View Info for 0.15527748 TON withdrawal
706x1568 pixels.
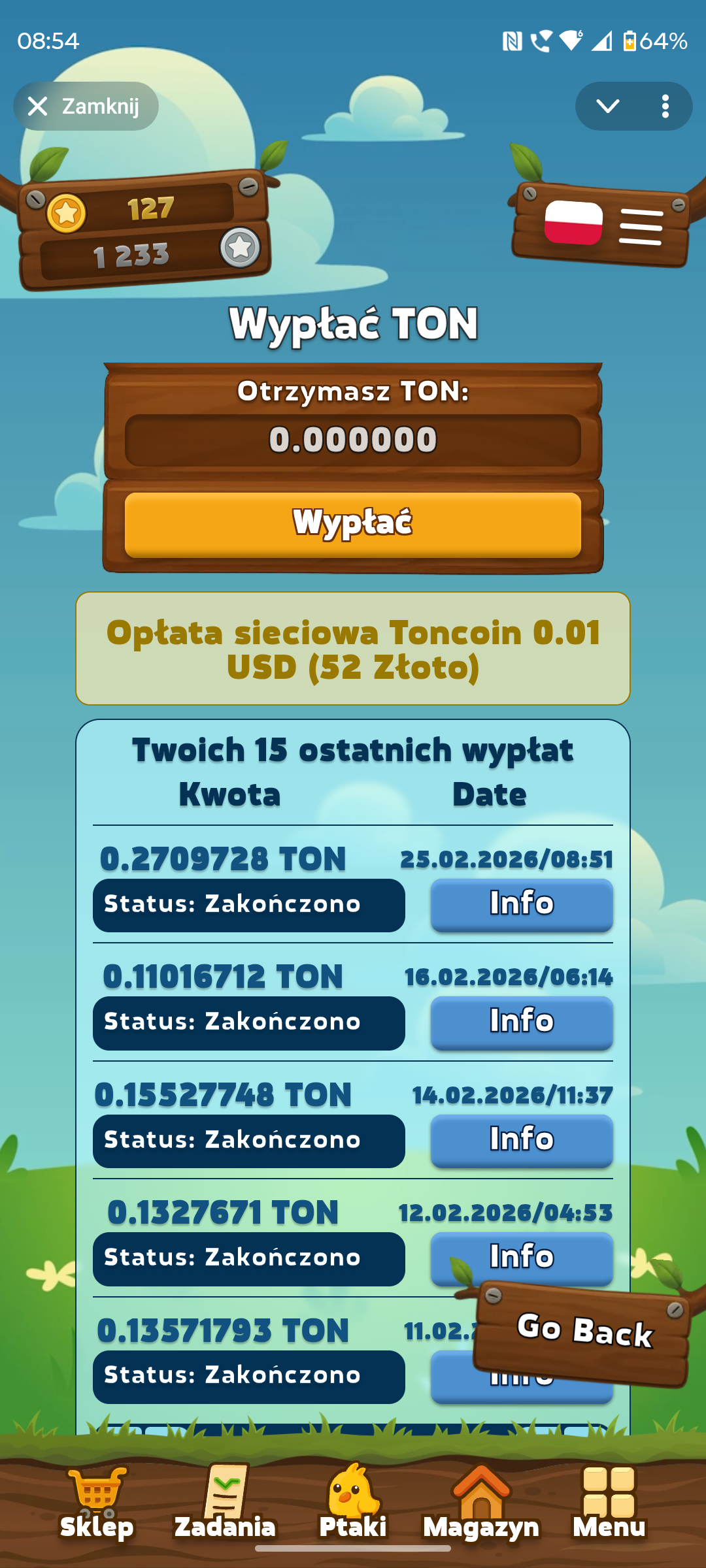pyautogui.click(x=521, y=1140)
